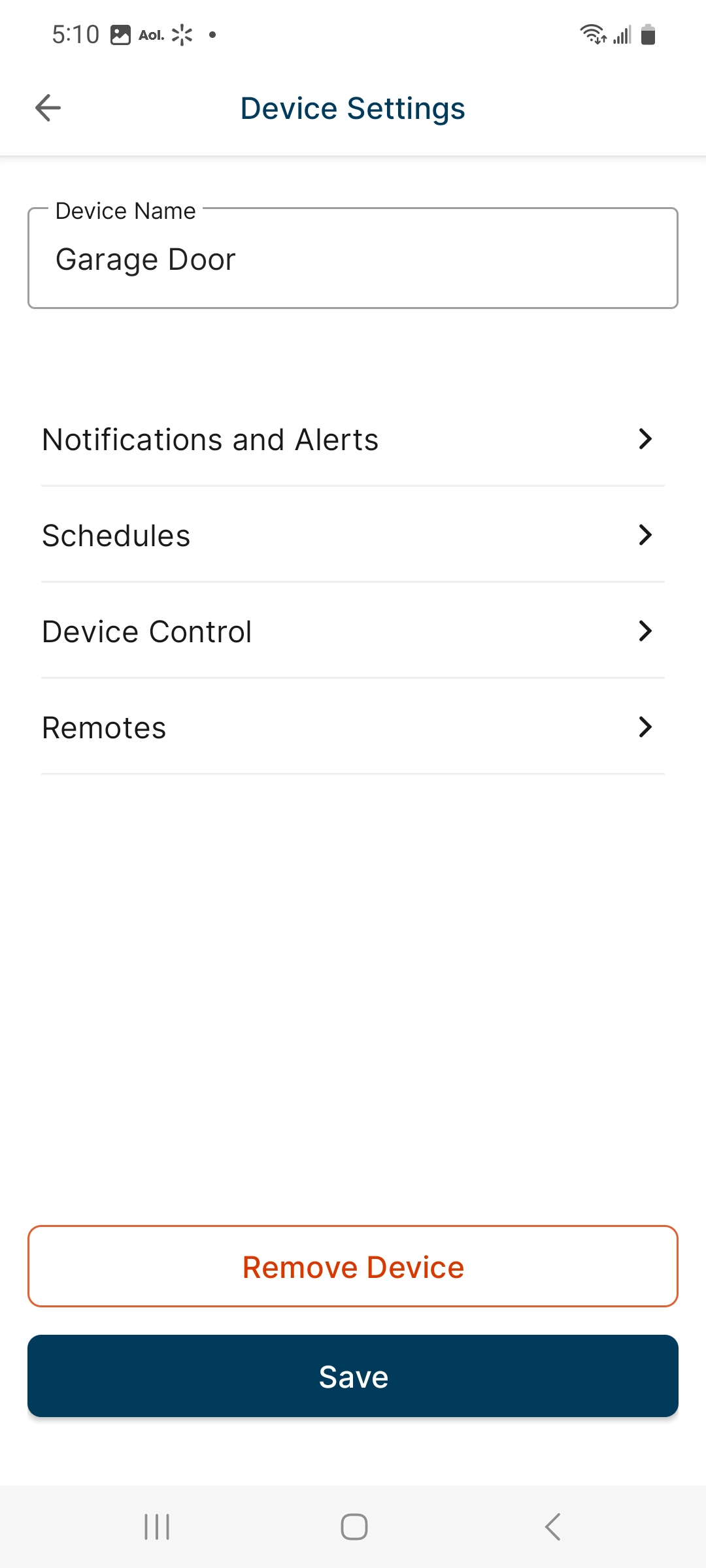This screenshot has width=706, height=1568.
Task: Expand Notifications and Alerts settings
Action: click(645, 439)
